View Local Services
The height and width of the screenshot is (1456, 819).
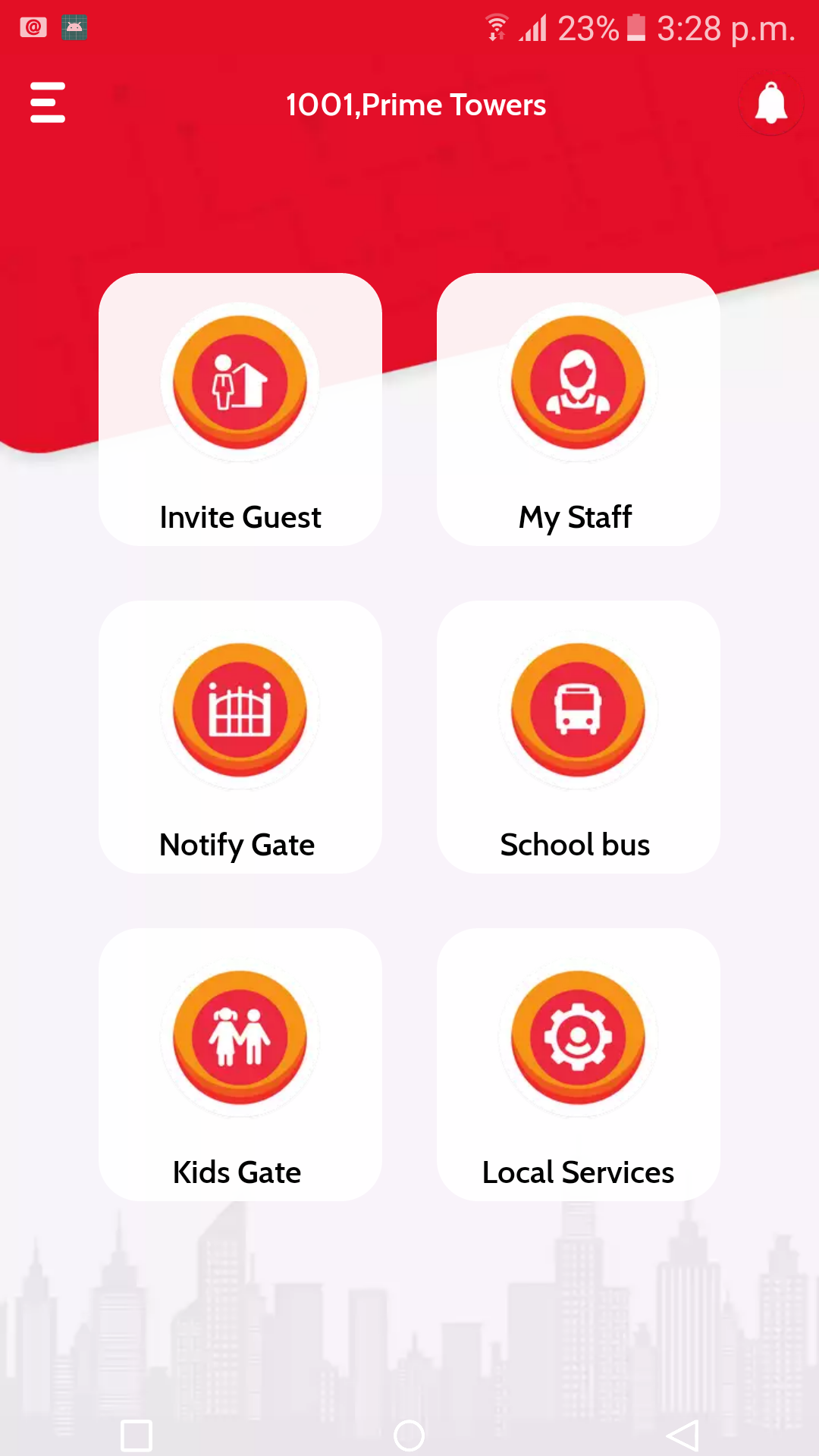coord(578,1065)
